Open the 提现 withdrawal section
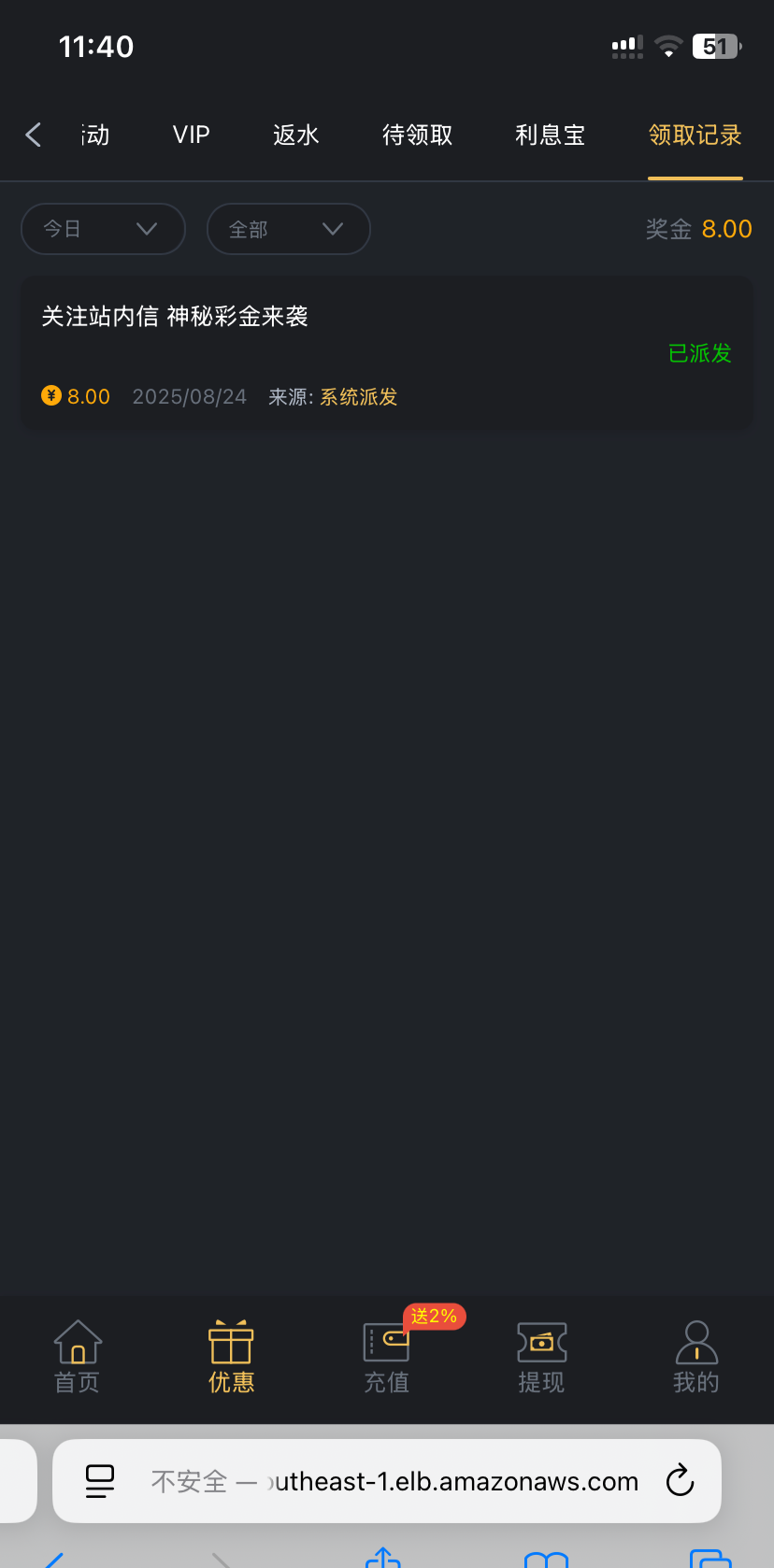774x1568 pixels. point(541,1356)
